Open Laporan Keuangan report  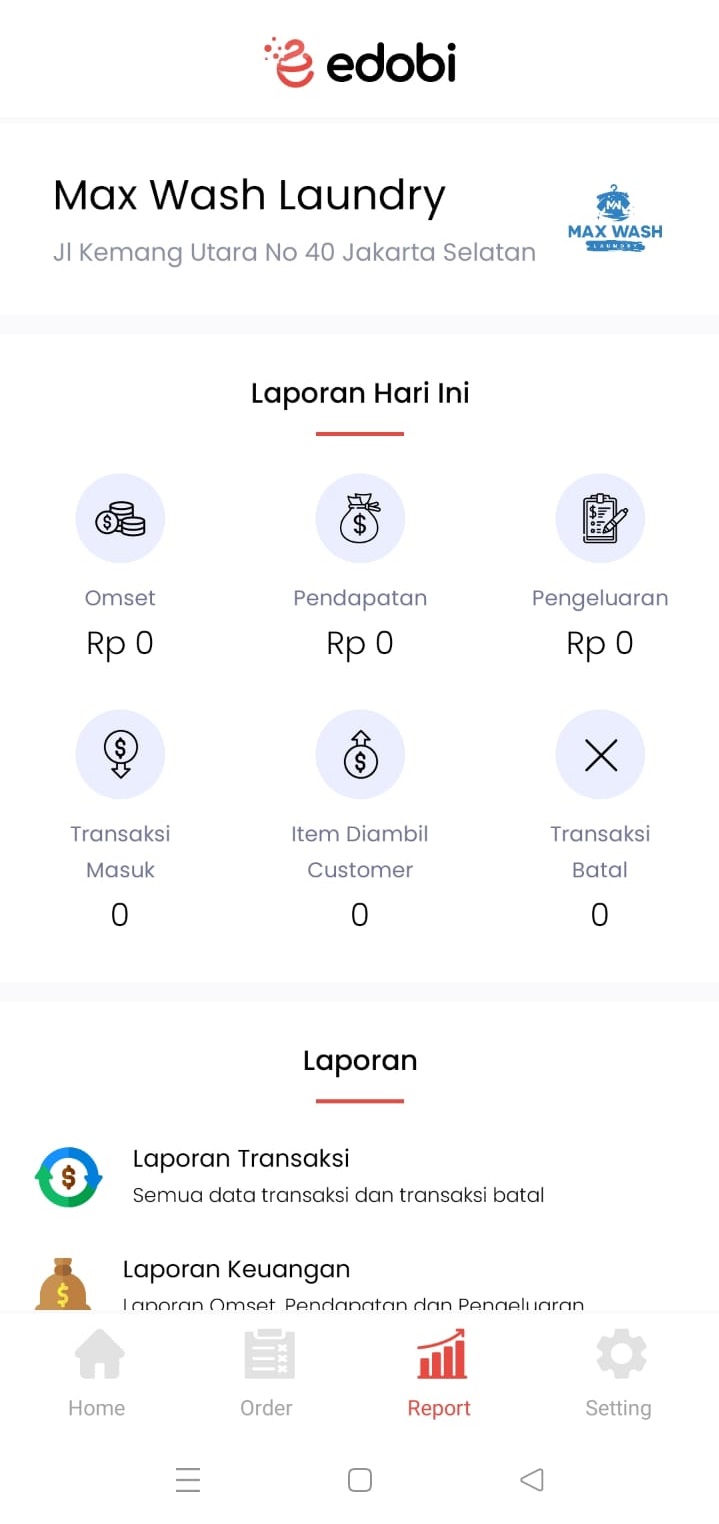[x=359, y=1284]
